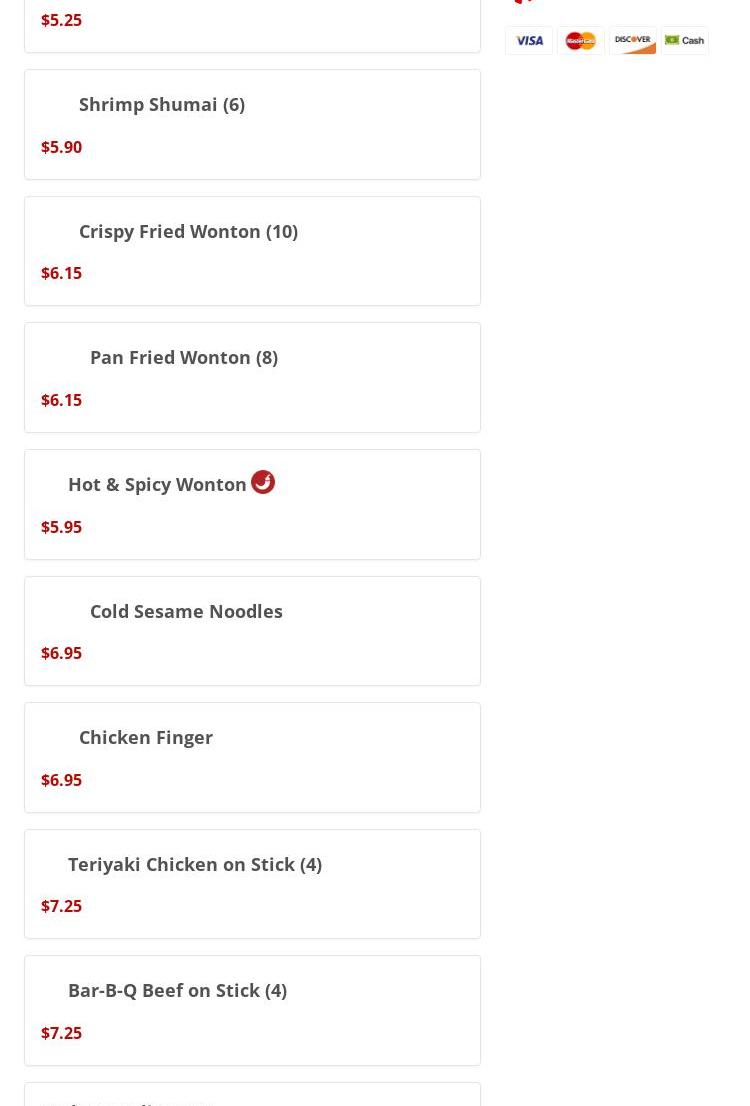750x1106 pixels.
Task: Select Cold Sesame Noodles
Action: tap(186, 611)
